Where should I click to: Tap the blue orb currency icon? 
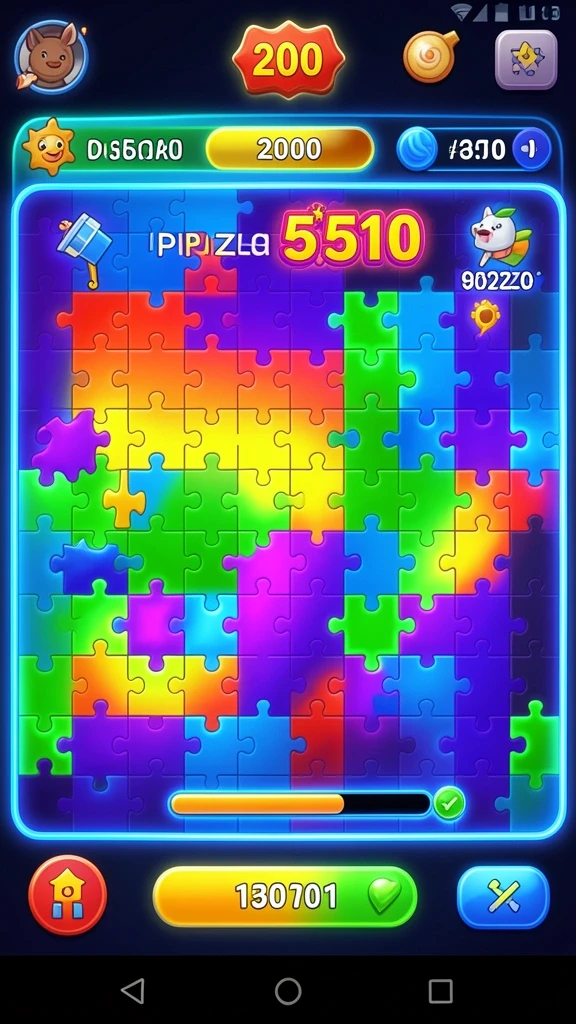417,149
